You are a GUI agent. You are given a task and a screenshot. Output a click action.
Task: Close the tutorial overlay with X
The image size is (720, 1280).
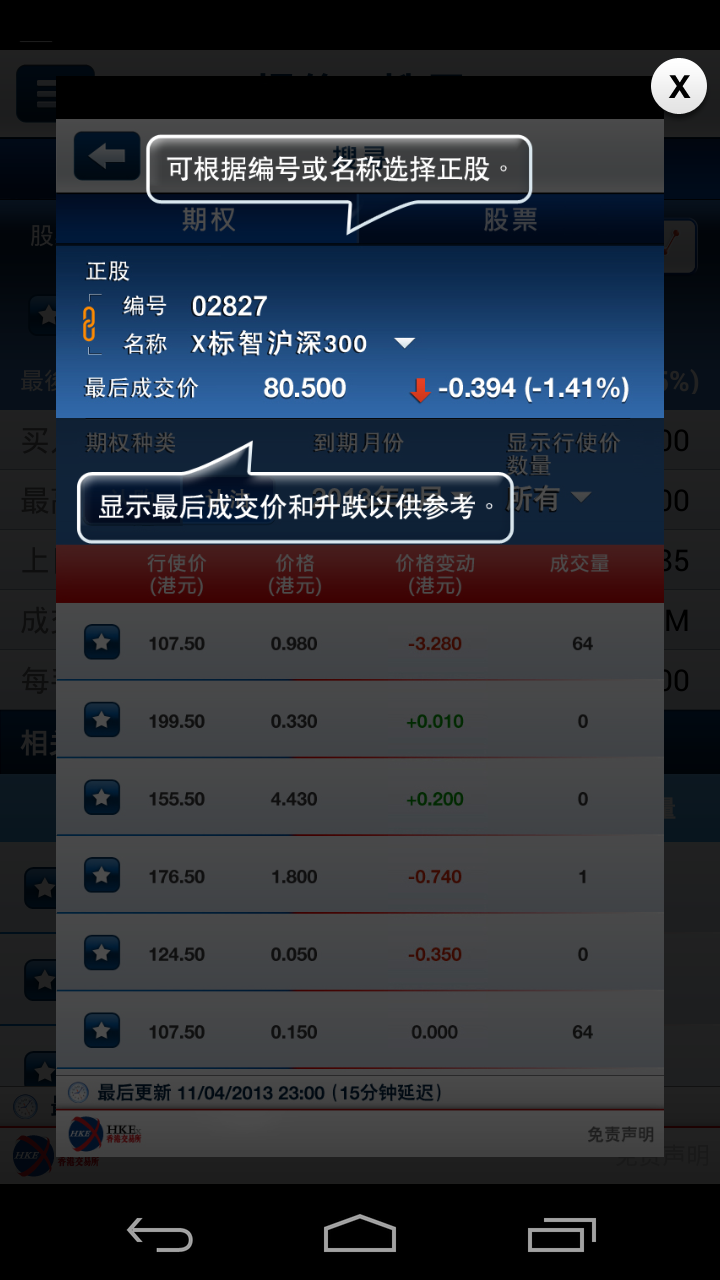679,87
